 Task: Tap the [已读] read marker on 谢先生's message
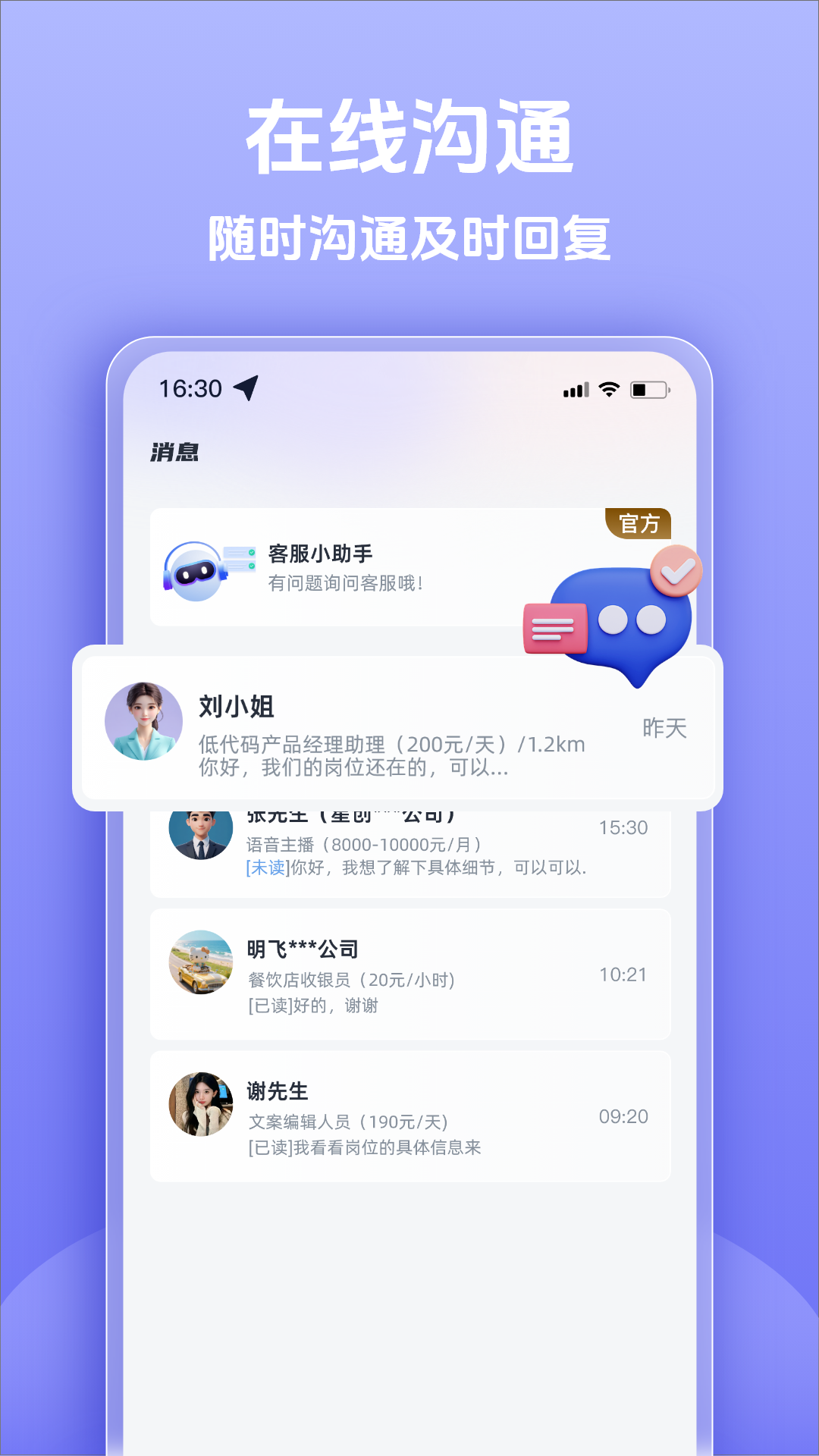pos(266,1147)
